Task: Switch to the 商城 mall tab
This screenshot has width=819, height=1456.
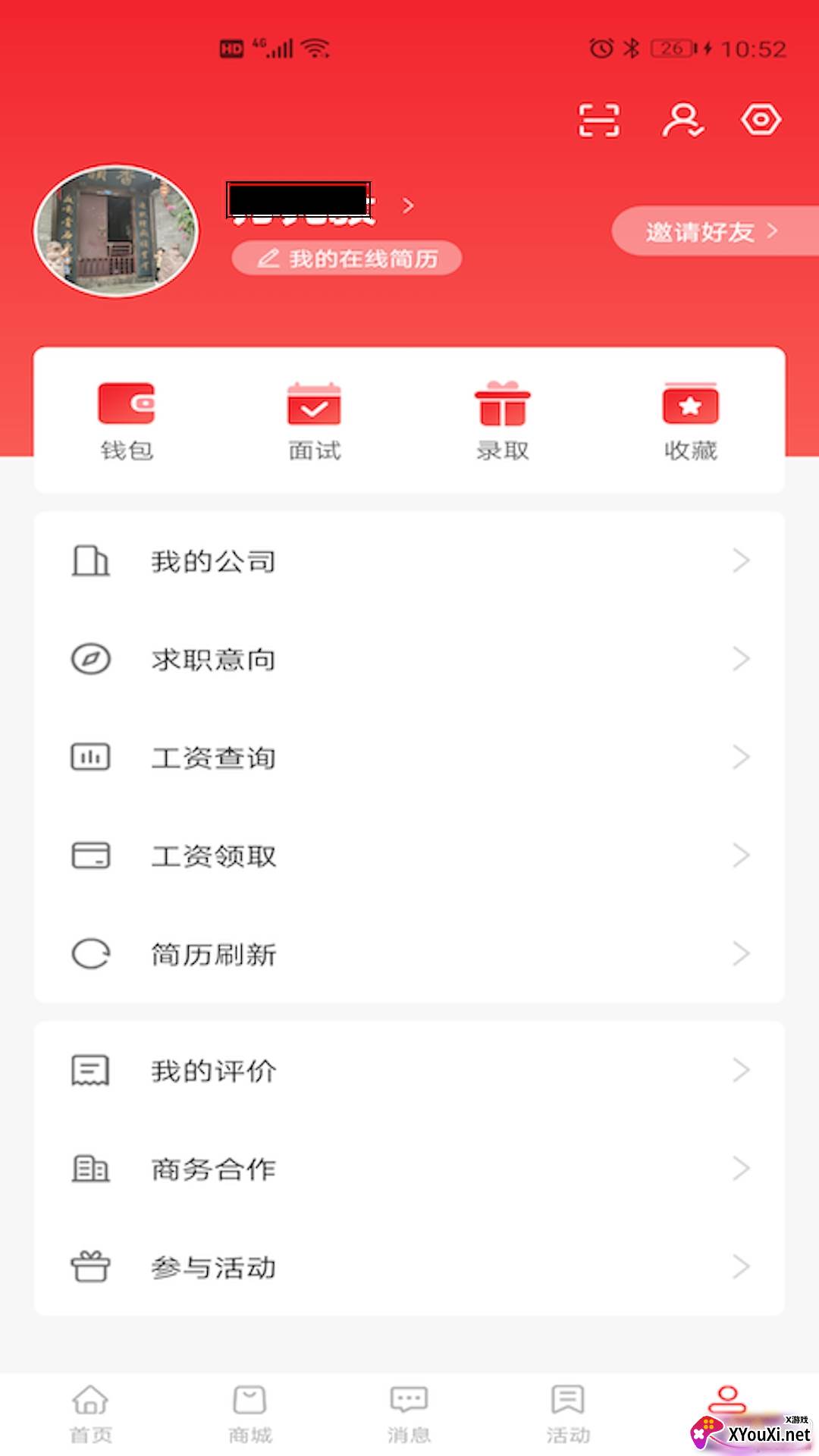Action: (250, 1414)
